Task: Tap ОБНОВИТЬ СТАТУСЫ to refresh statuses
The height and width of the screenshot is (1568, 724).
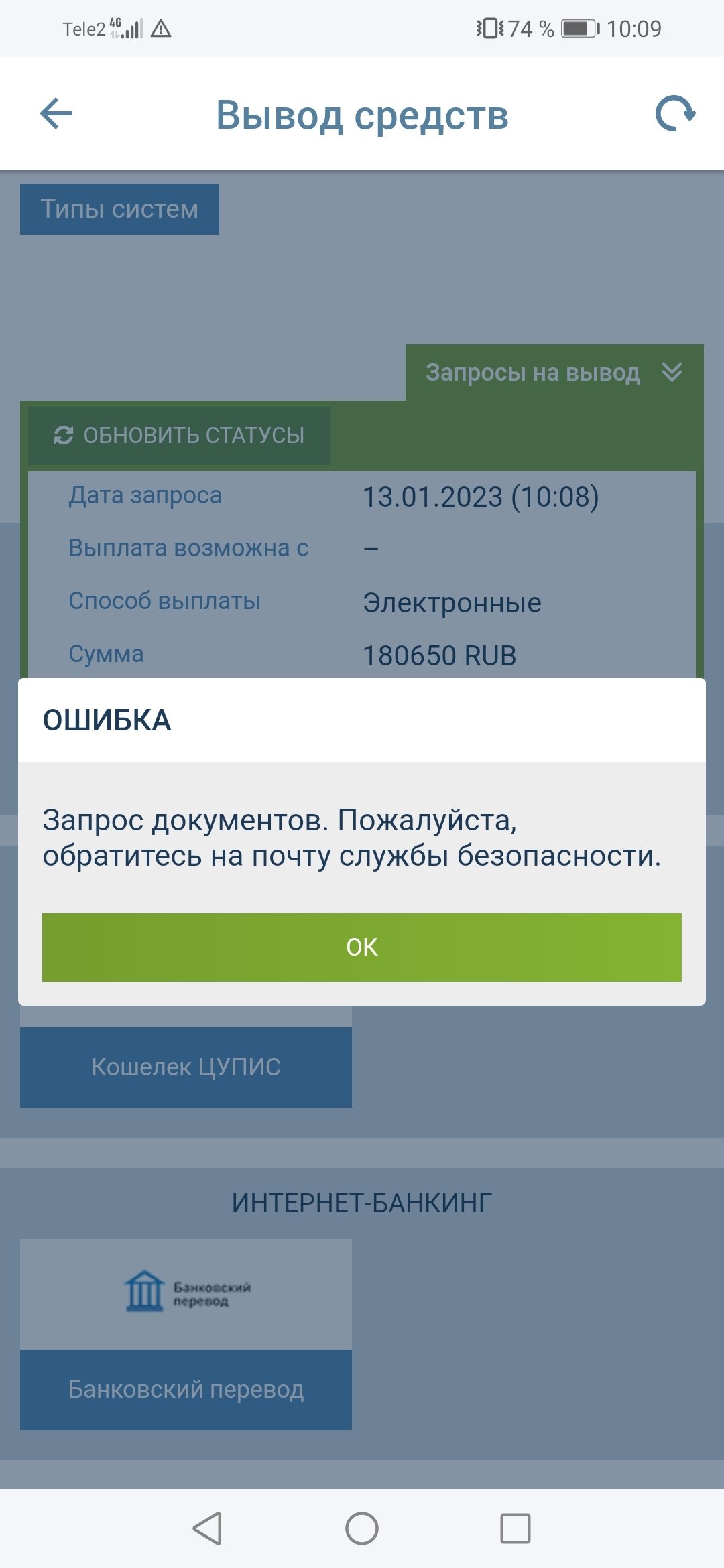Action: pos(180,436)
